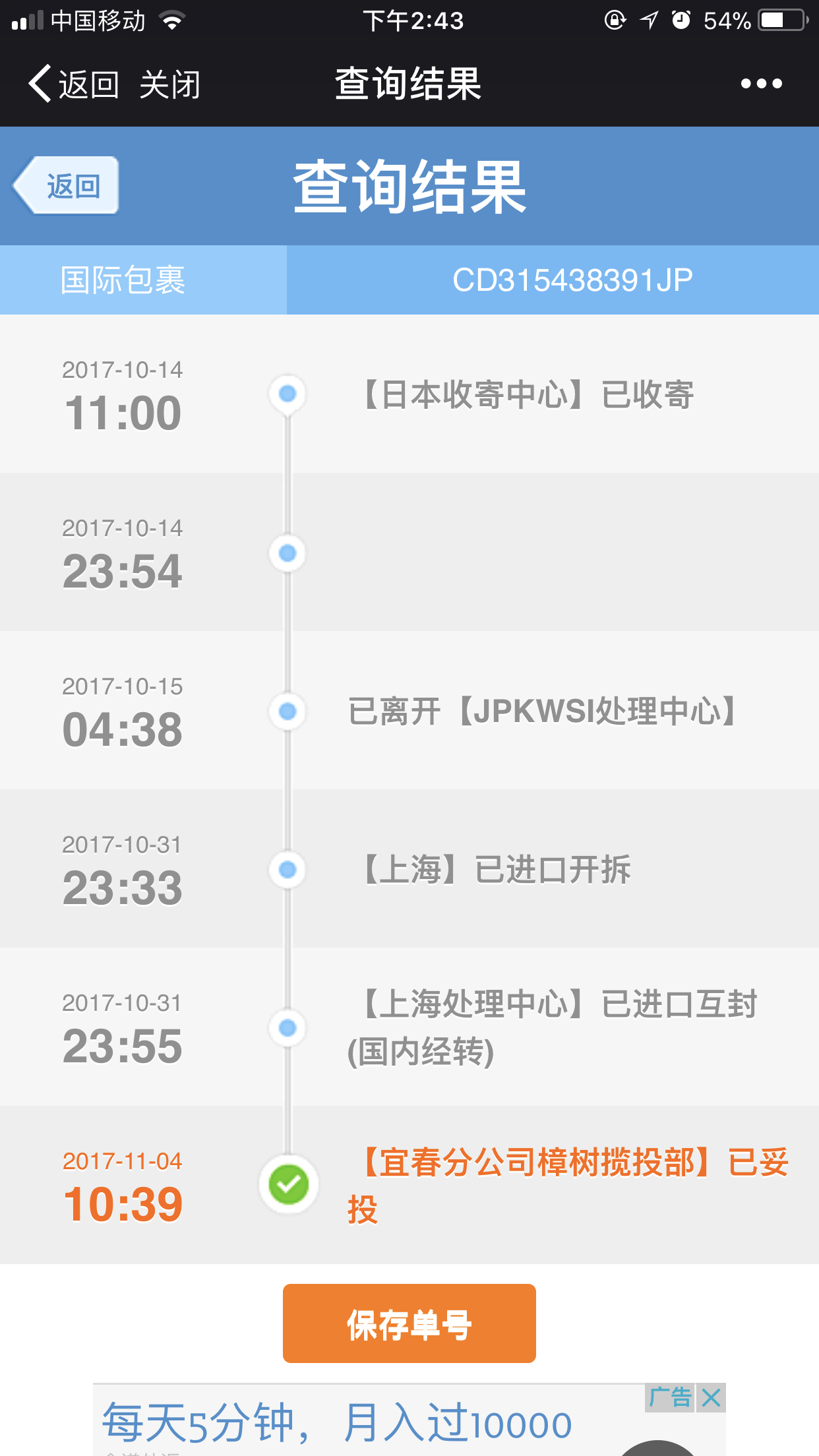Screen dimensions: 819x1456
Task: Tap the blue 返回 button in the page header
Action: [x=66, y=185]
